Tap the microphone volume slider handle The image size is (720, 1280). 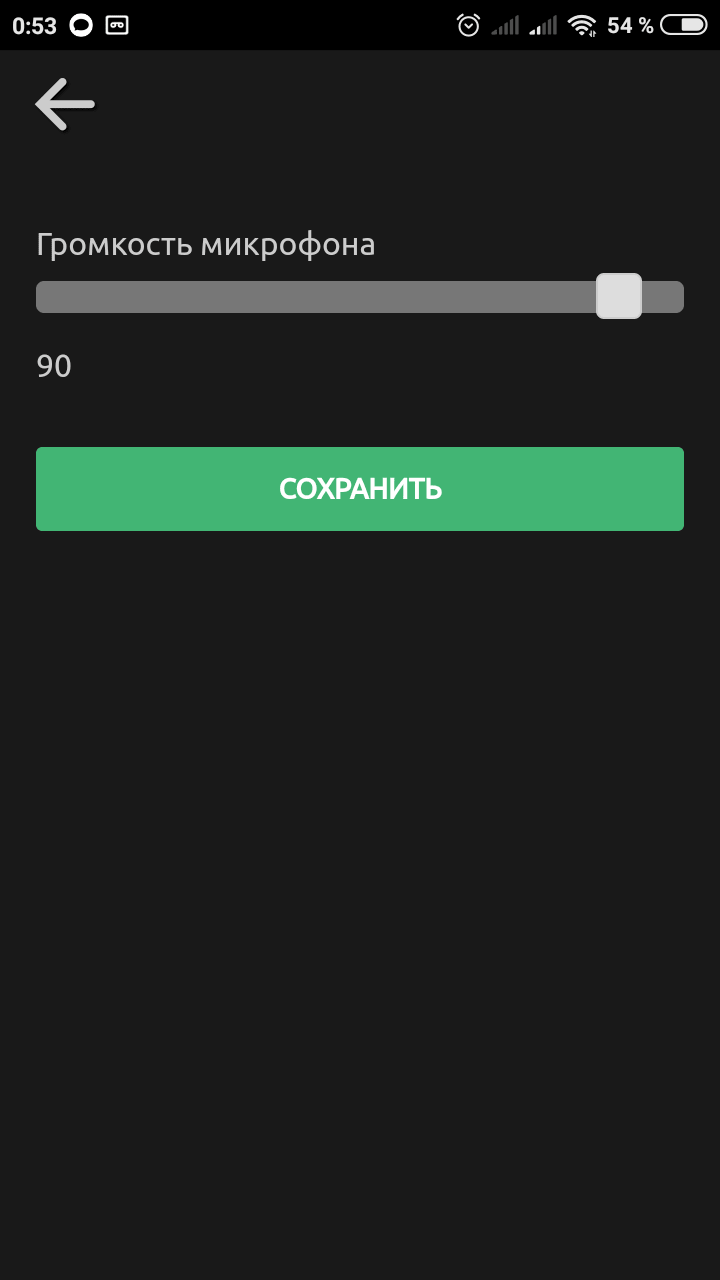point(618,297)
